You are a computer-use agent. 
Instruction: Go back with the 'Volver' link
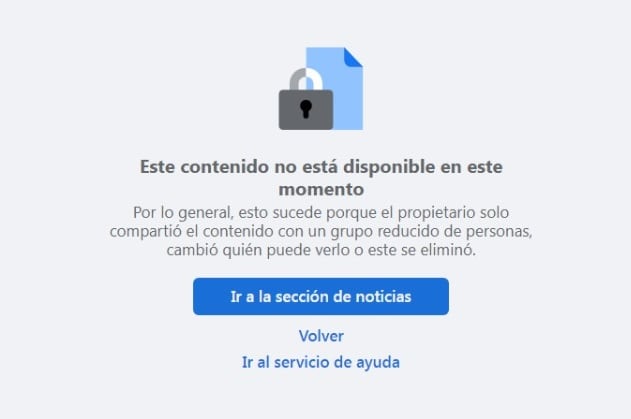pos(320,336)
